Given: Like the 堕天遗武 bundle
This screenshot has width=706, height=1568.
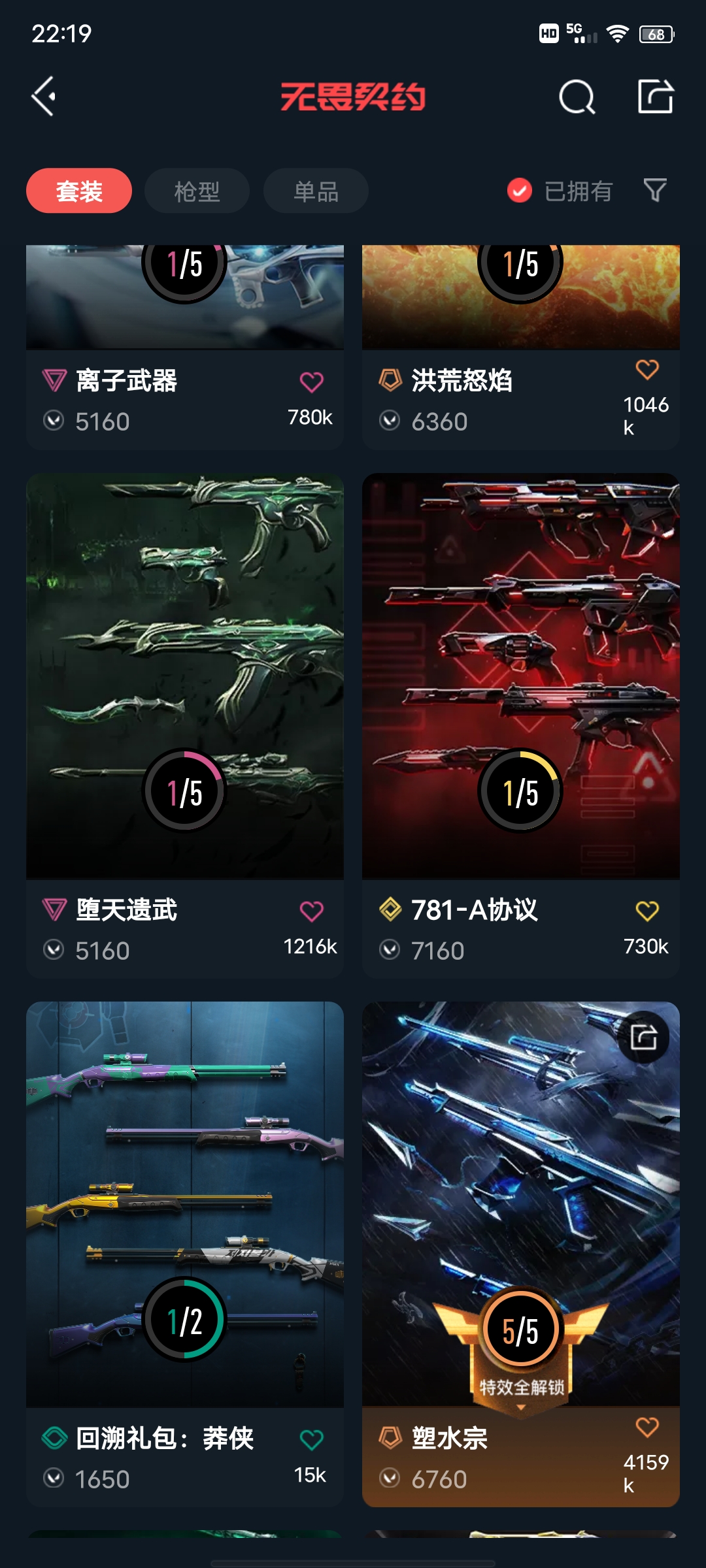Looking at the screenshot, I should pos(312,911).
